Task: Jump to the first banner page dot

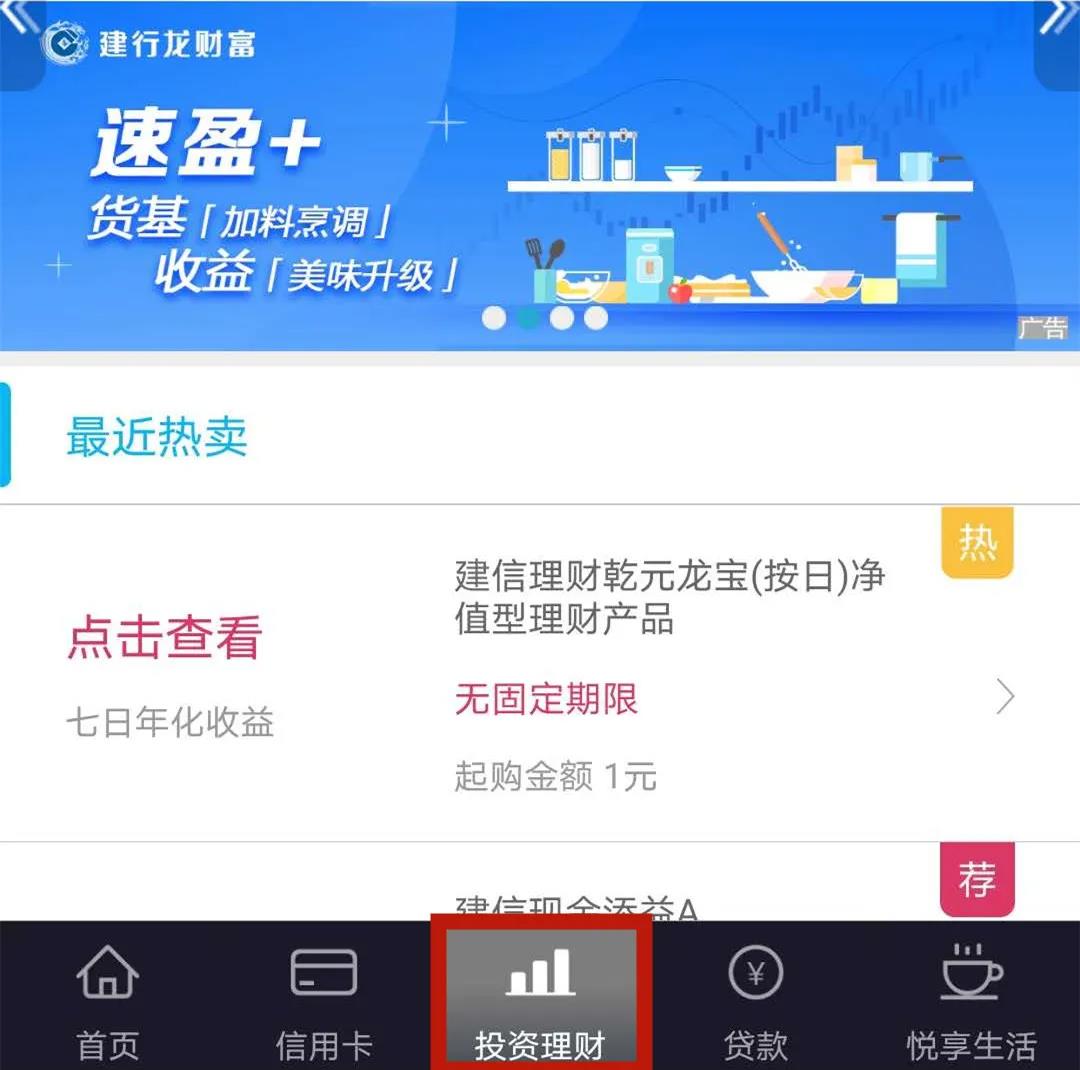Action: tap(494, 318)
